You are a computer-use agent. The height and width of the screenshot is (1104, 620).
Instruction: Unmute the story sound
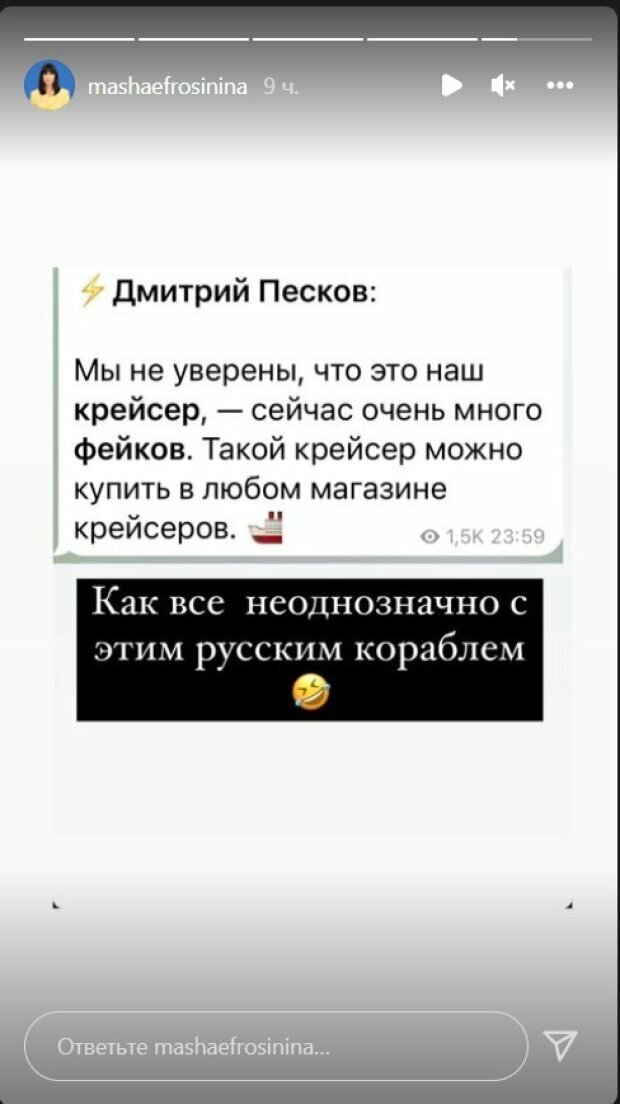(503, 86)
